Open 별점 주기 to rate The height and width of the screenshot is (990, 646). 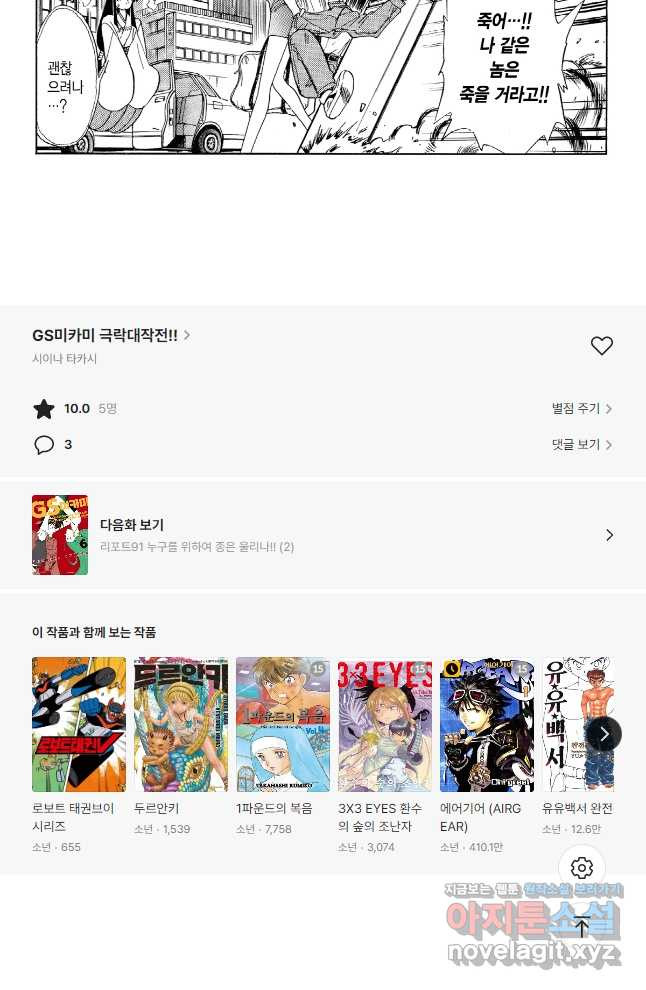pyautogui.click(x=581, y=409)
